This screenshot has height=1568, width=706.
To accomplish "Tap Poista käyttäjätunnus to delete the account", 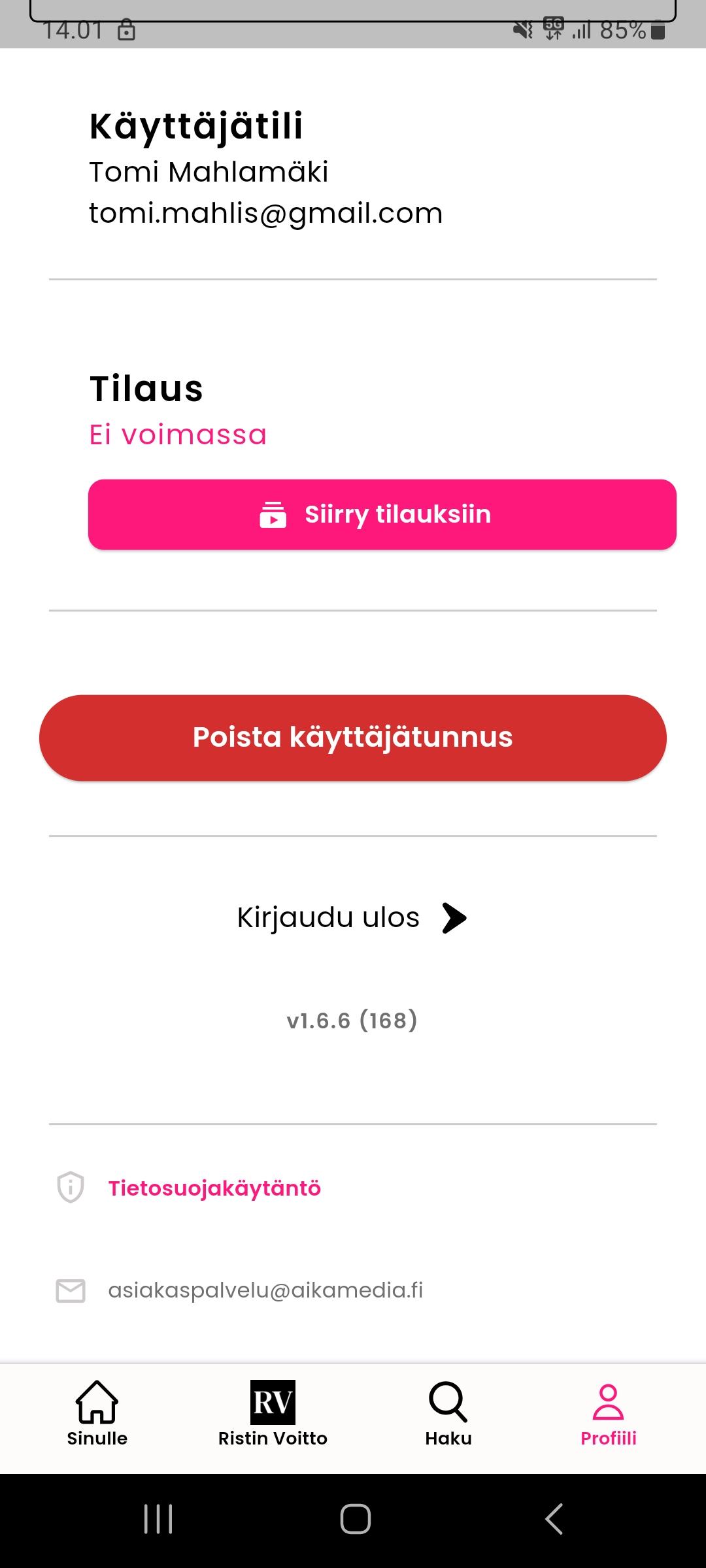I will click(x=353, y=738).
